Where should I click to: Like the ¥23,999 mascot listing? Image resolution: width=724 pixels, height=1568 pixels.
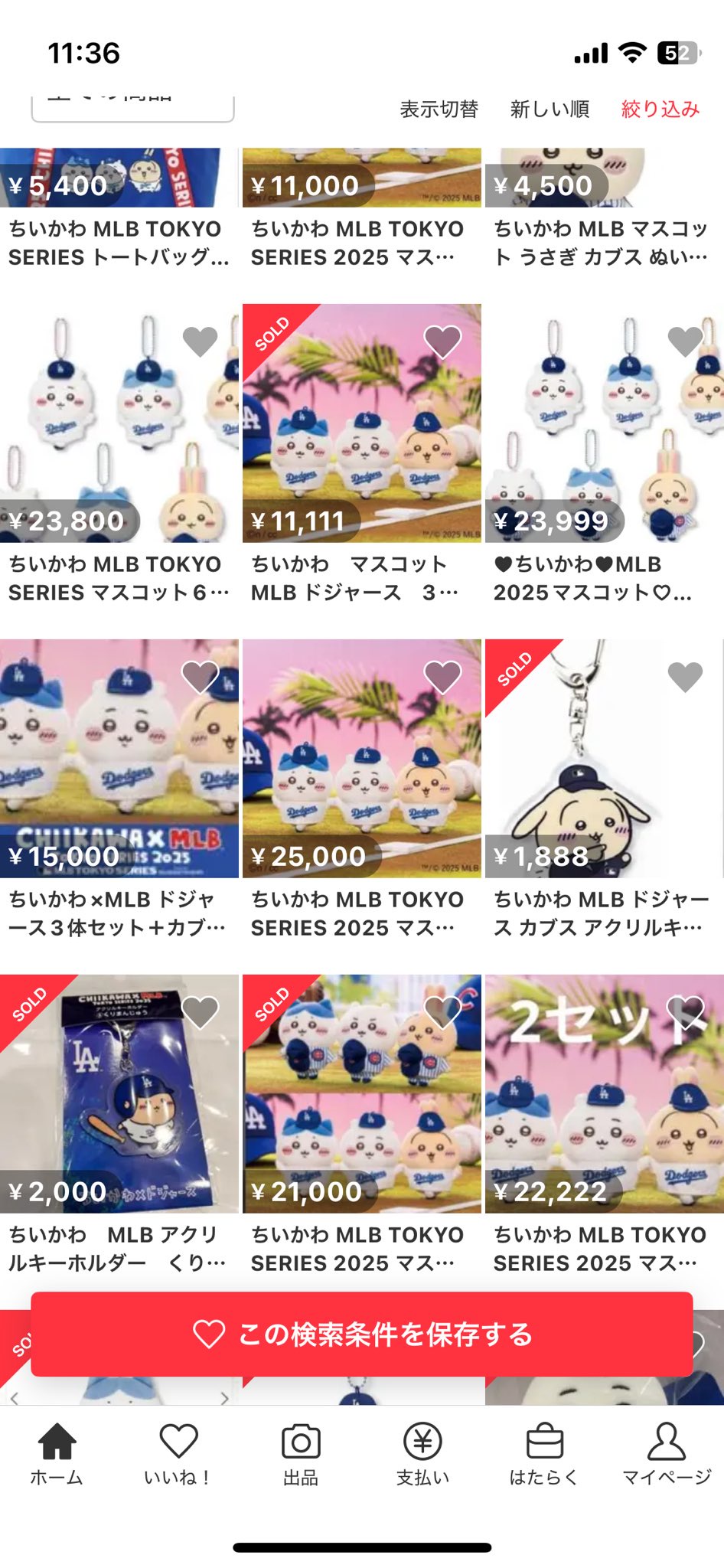[x=685, y=341]
